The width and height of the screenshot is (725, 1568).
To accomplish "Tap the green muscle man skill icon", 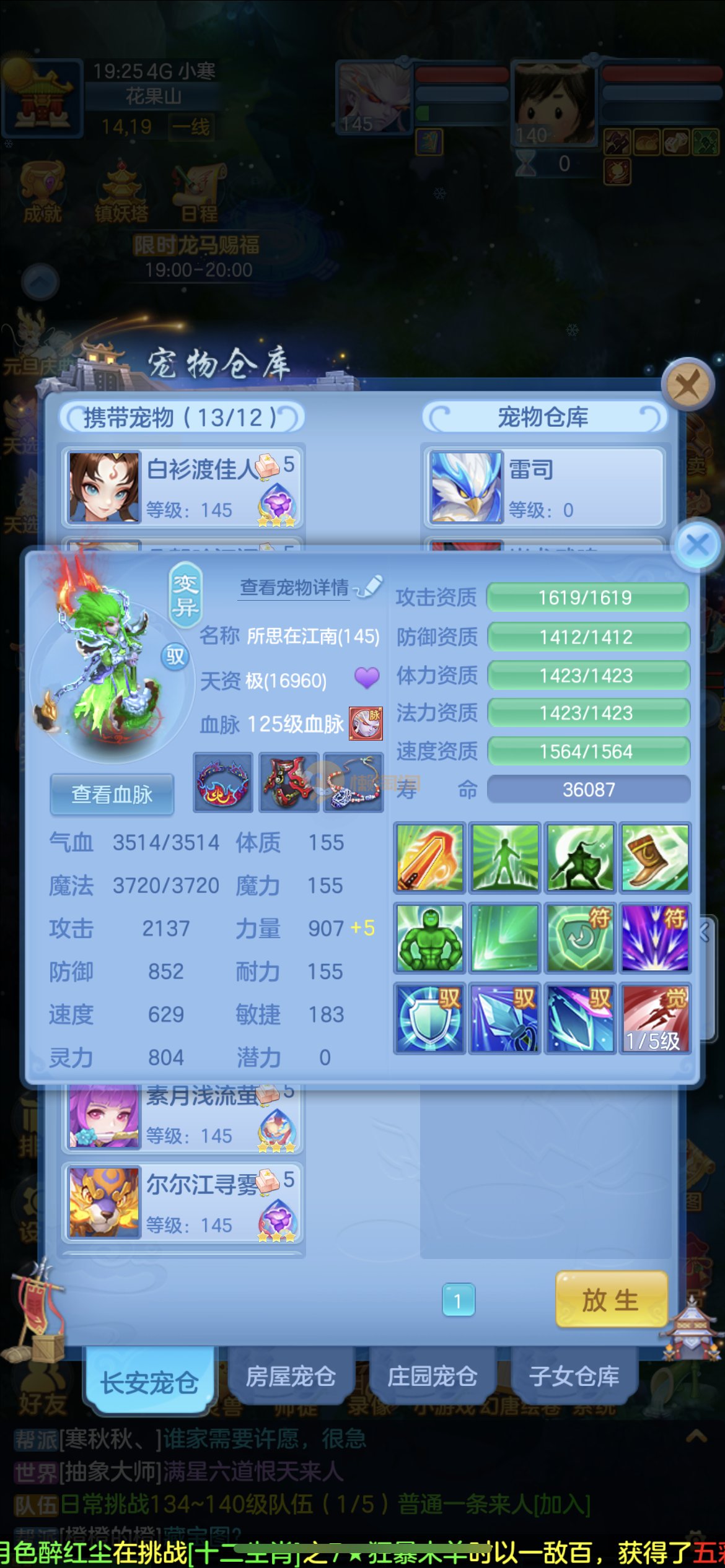I will tap(429, 938).
